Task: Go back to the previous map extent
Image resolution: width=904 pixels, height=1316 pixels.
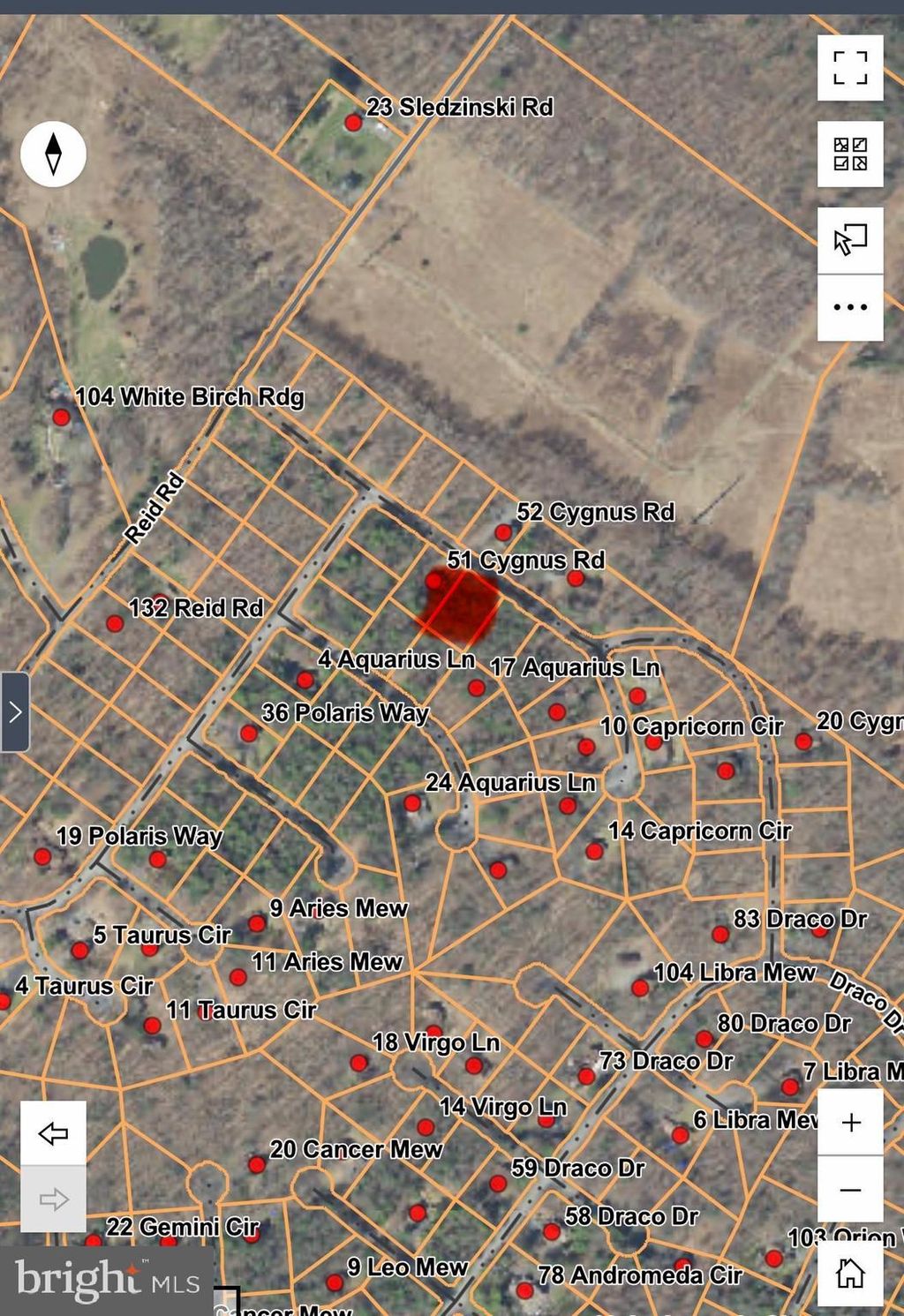Action: tap(54, 1132)
